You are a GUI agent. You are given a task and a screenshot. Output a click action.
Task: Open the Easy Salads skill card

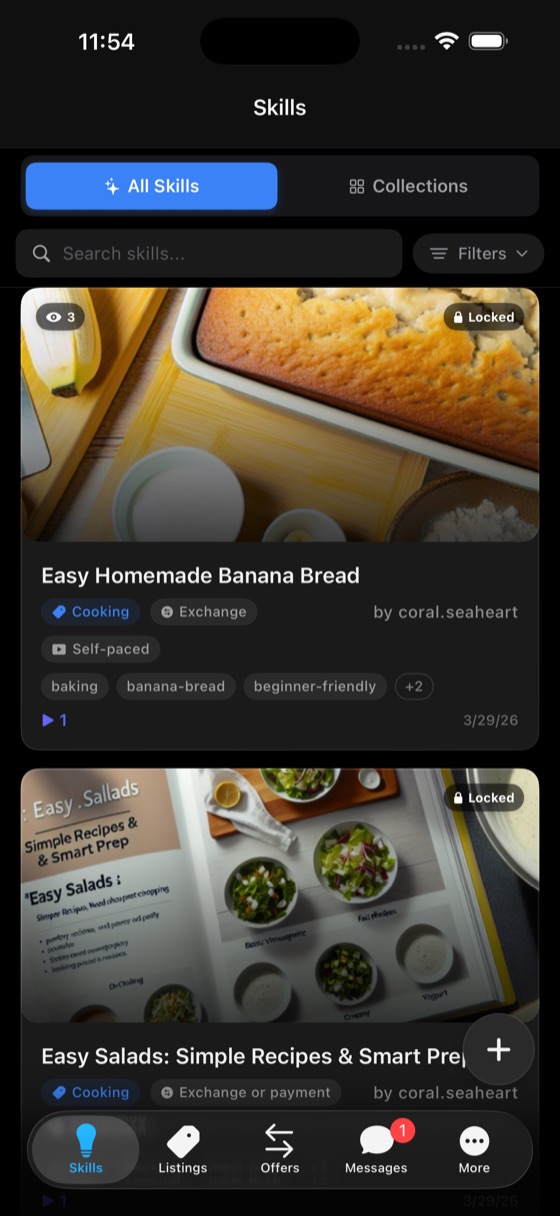[280, 940]
